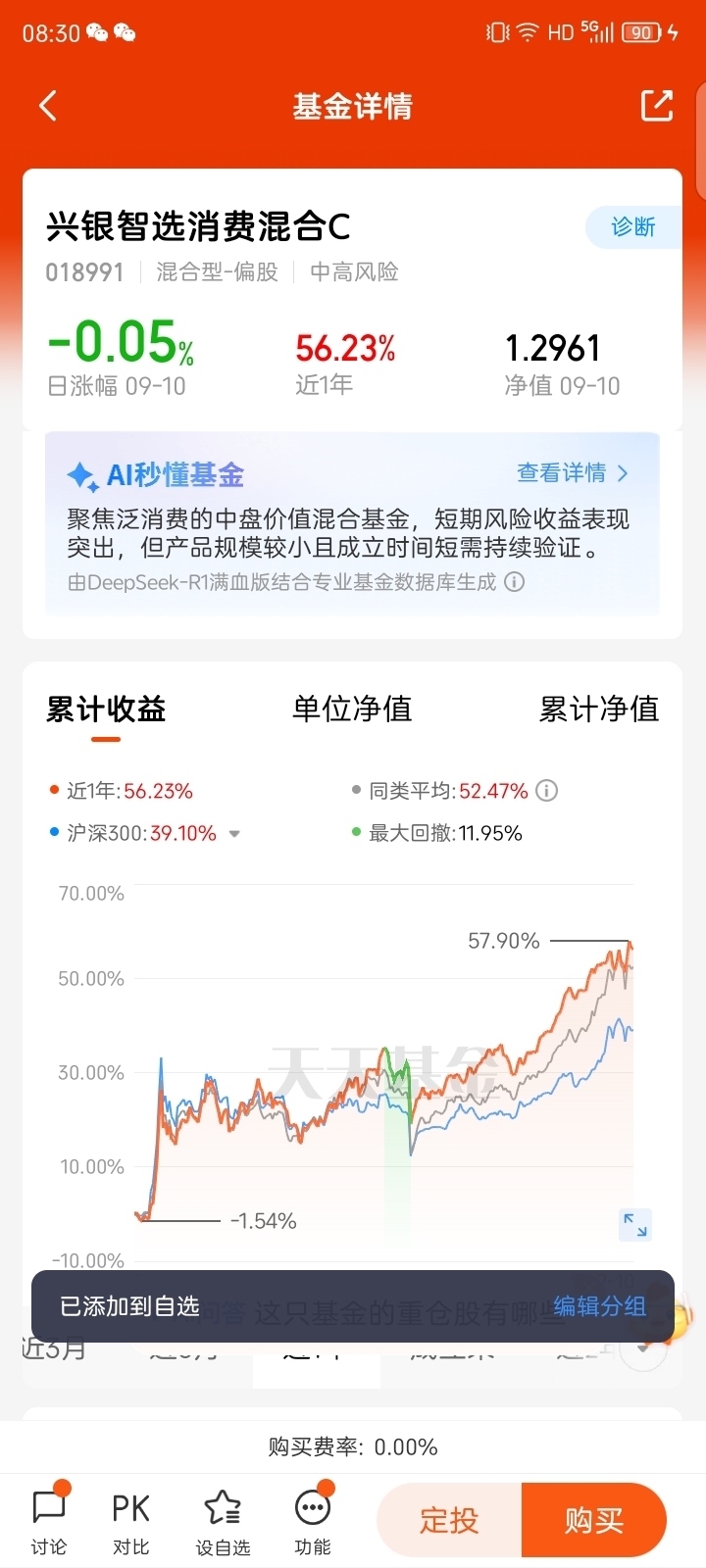View AI summary details via 查看详情

(x=573, y=473)
